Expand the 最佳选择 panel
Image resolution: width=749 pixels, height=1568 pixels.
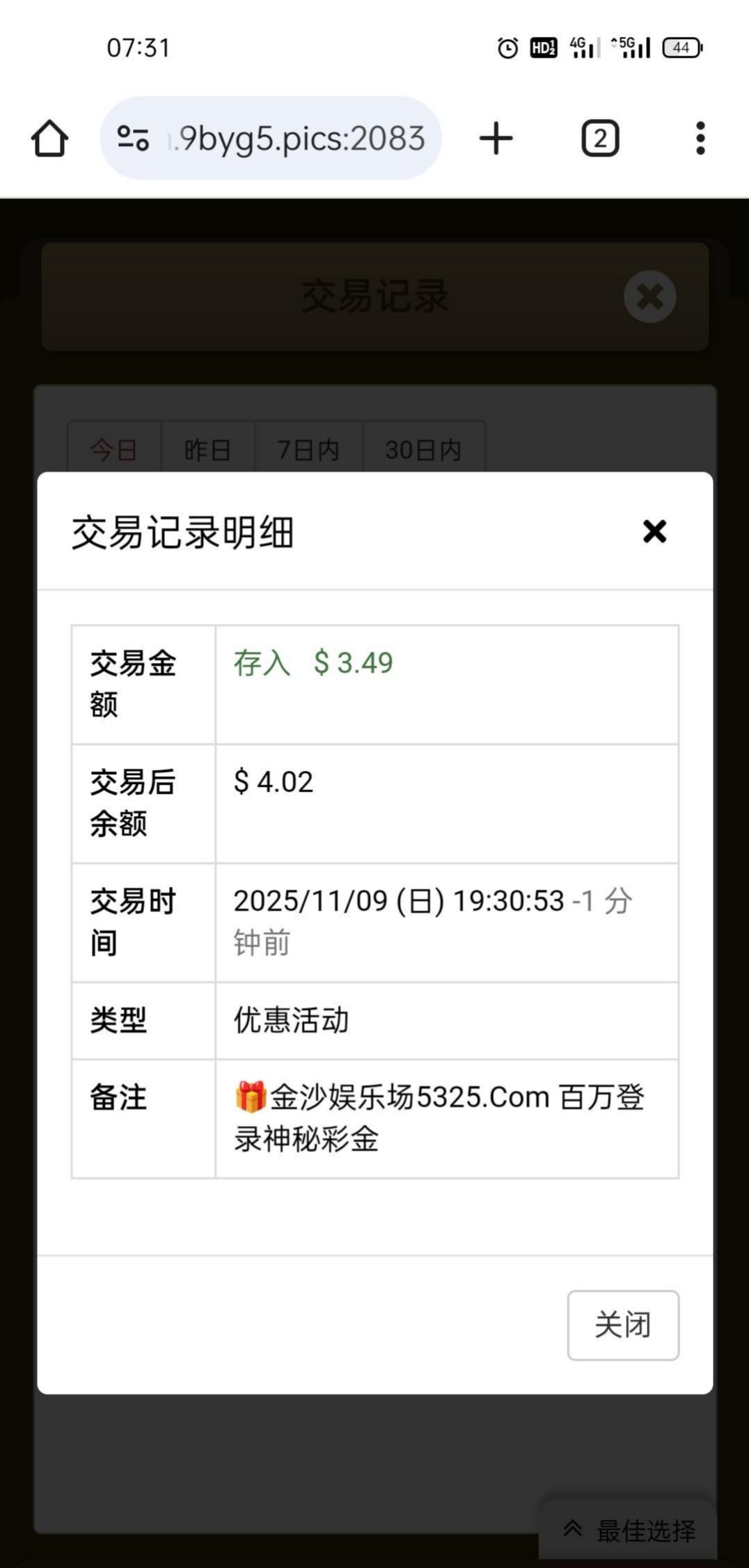[629, 1530]
